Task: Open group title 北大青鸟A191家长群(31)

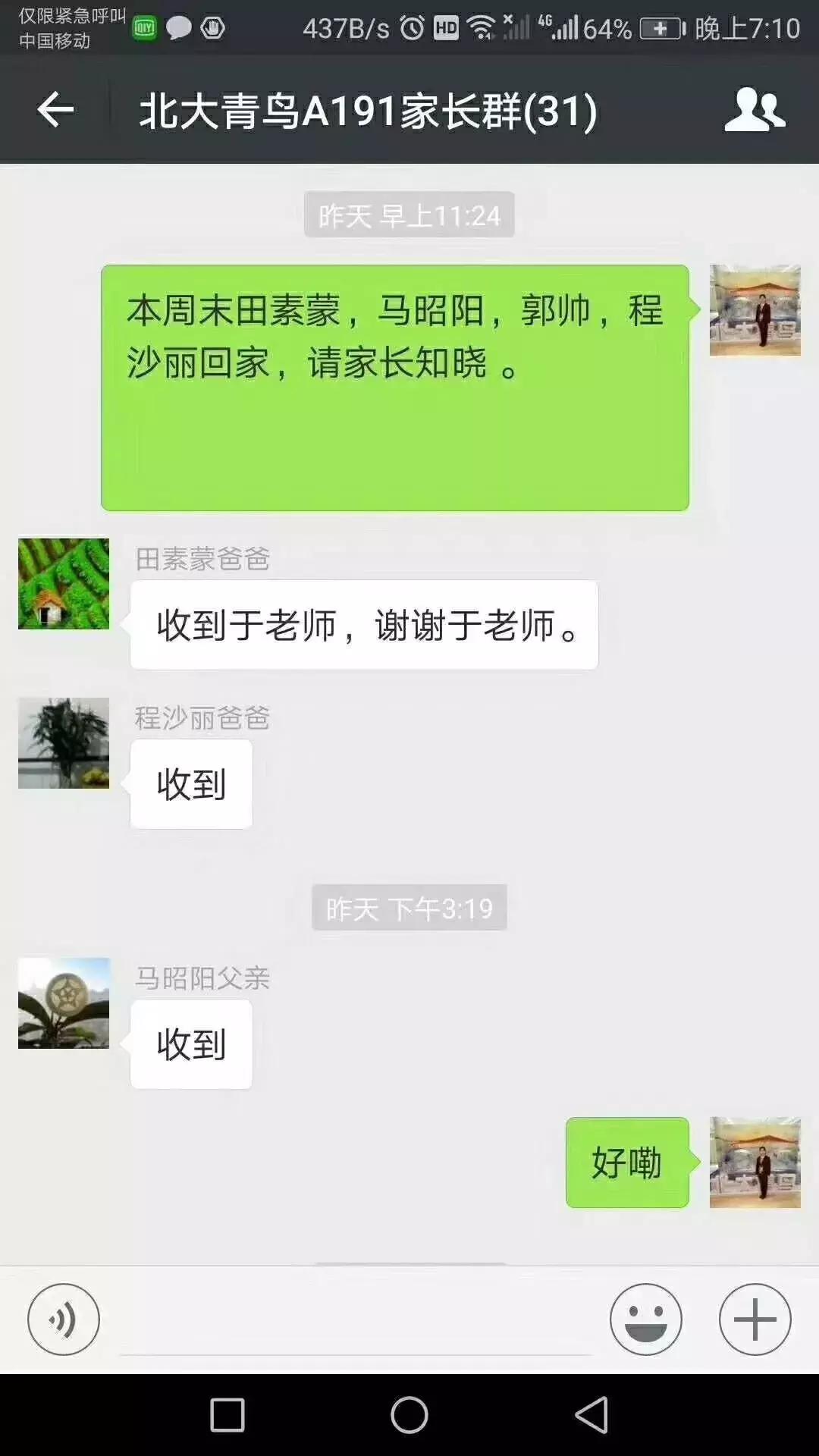Action: pos(369,111)
